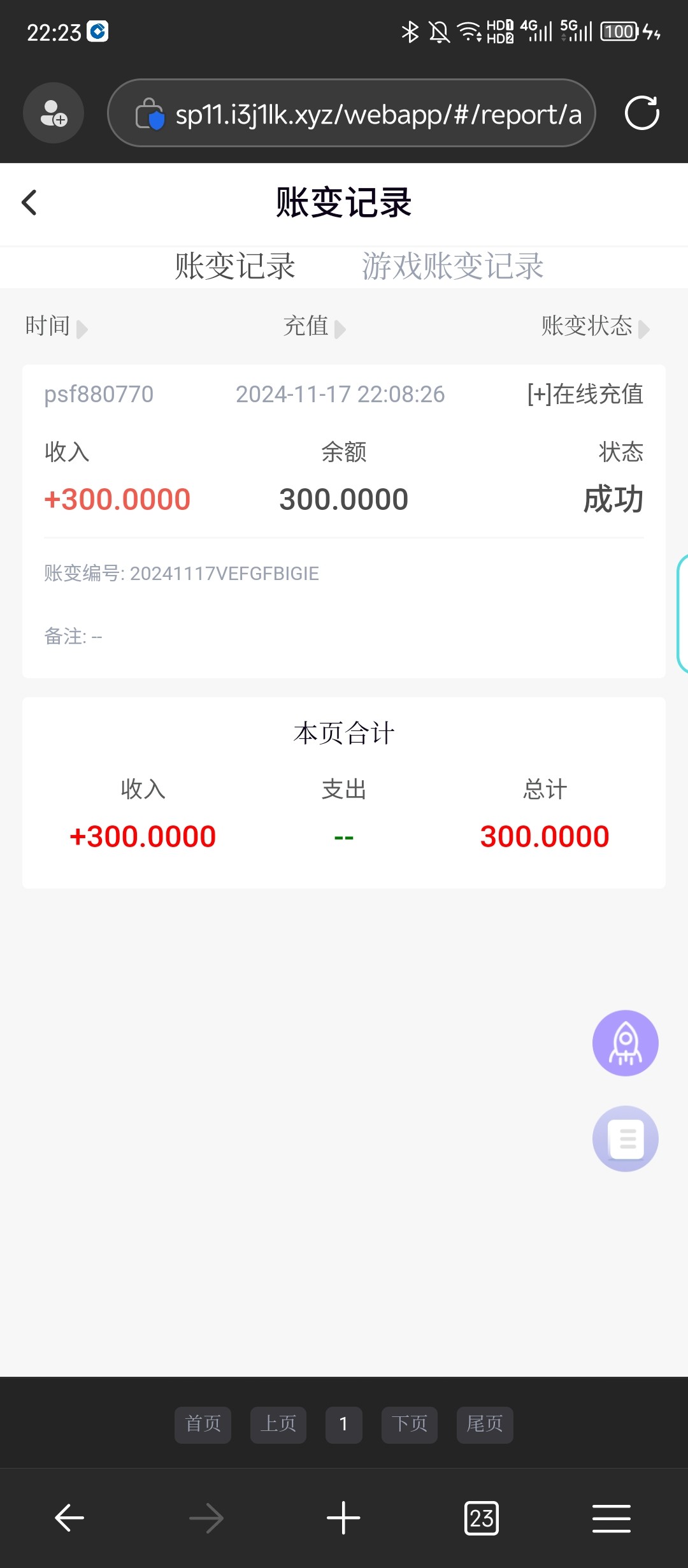Jump to 尾页 last page

coord(485,1425)
